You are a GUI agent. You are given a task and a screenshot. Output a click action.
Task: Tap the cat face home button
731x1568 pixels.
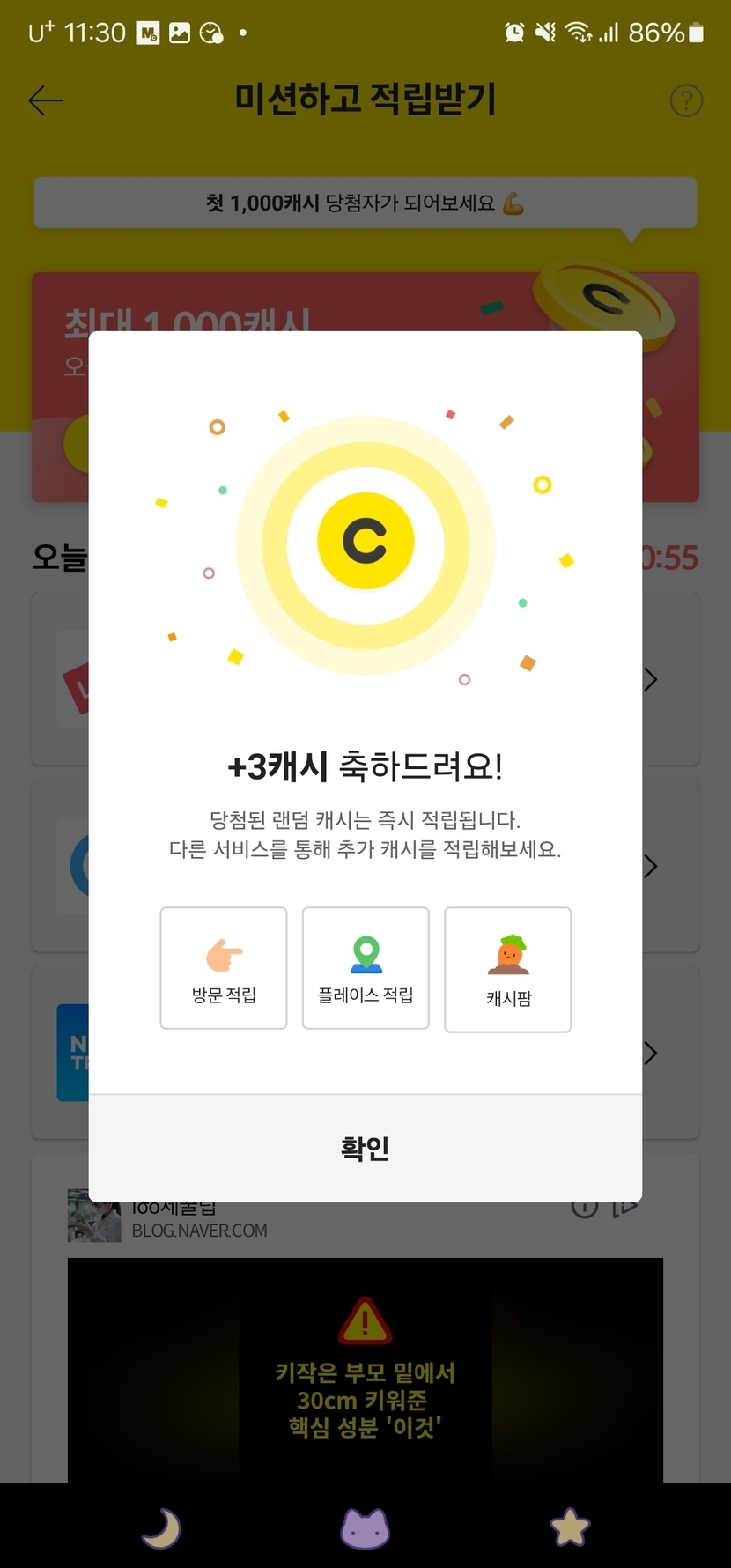365,1527
